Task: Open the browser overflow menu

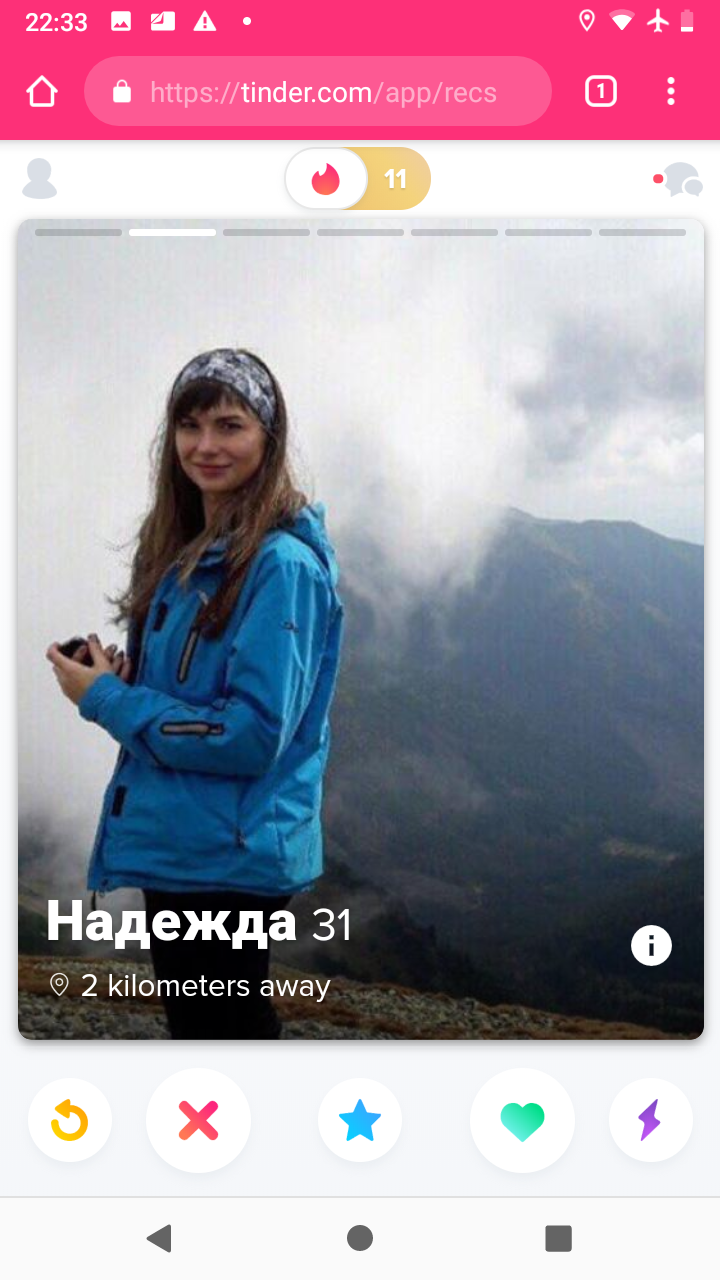Action: coord(671,92)
